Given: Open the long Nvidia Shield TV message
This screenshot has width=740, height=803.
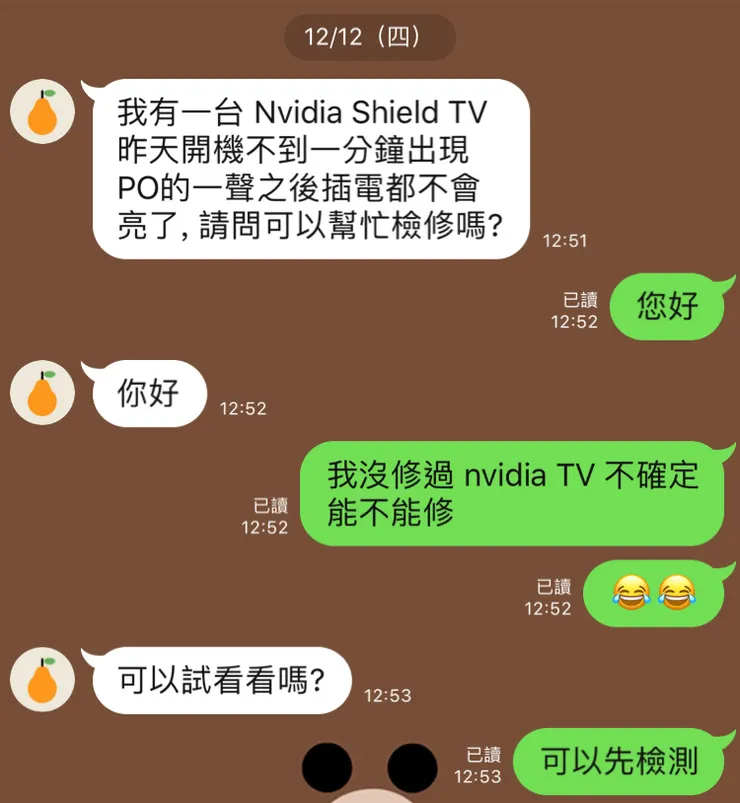Looking at the screenshot, I should pos(310,165).
